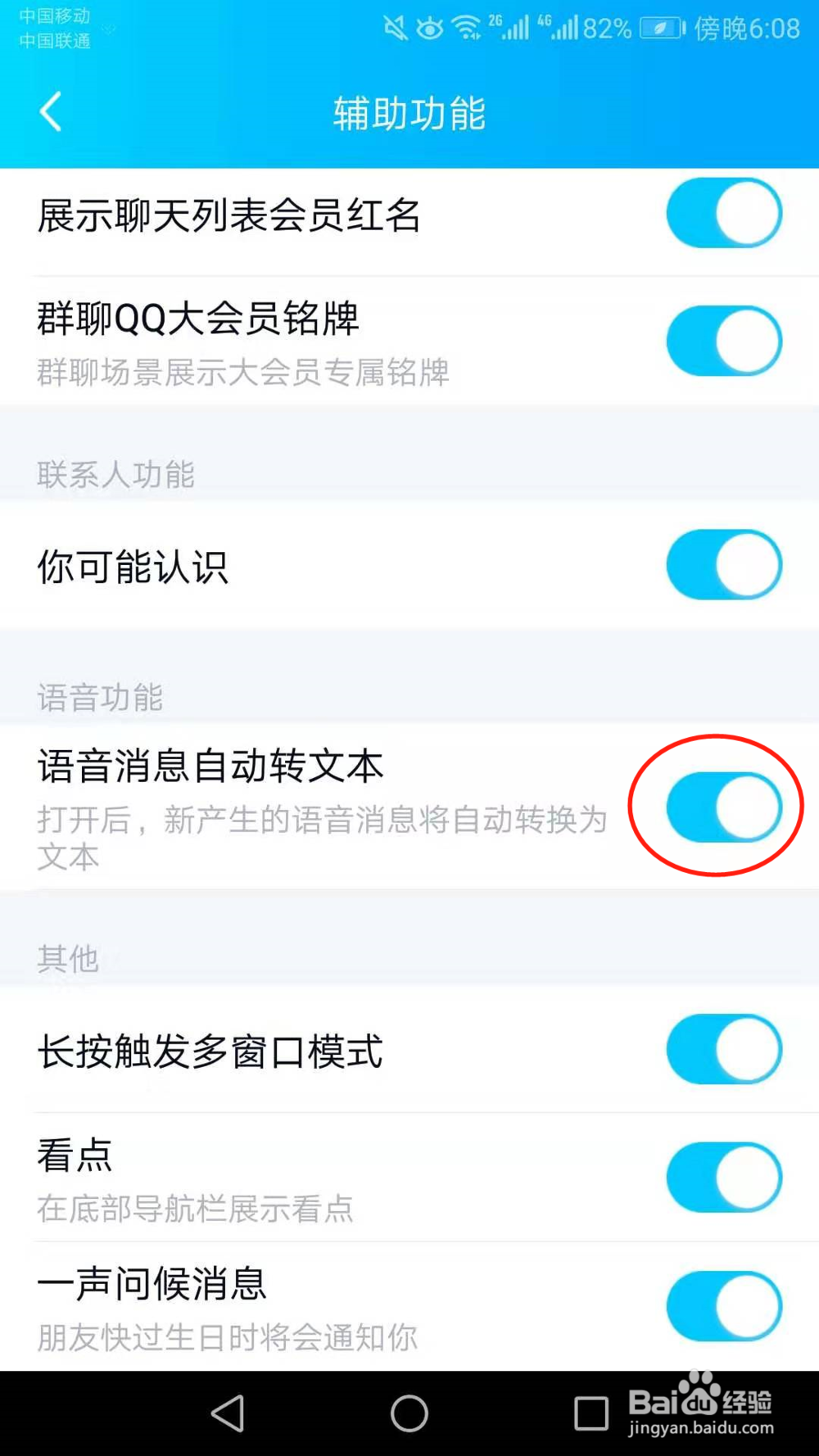This screenshot has height=1456, width=819.
Task: Tap the mute icon in the status bar
Action: tap(396, 27)
